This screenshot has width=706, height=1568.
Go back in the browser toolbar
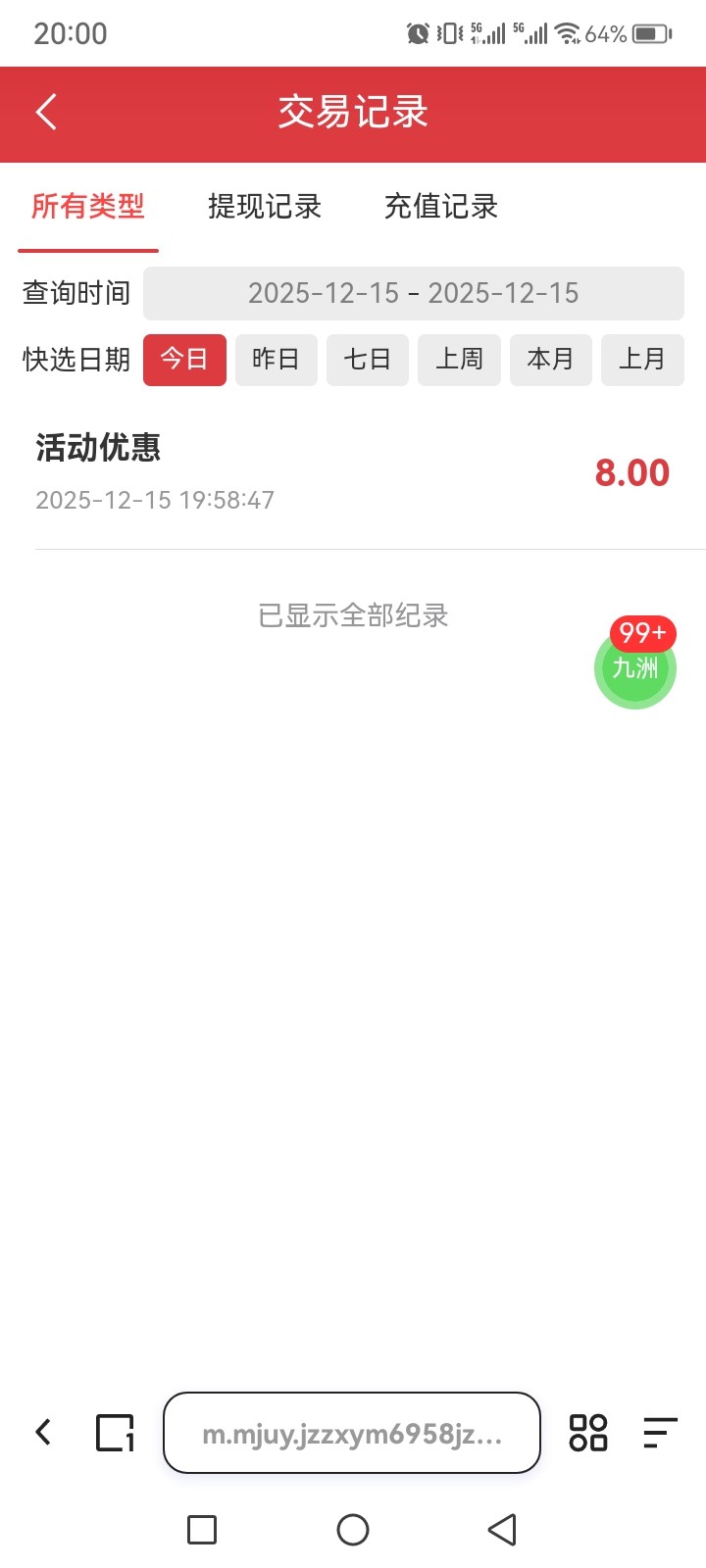click(43, 1433)
